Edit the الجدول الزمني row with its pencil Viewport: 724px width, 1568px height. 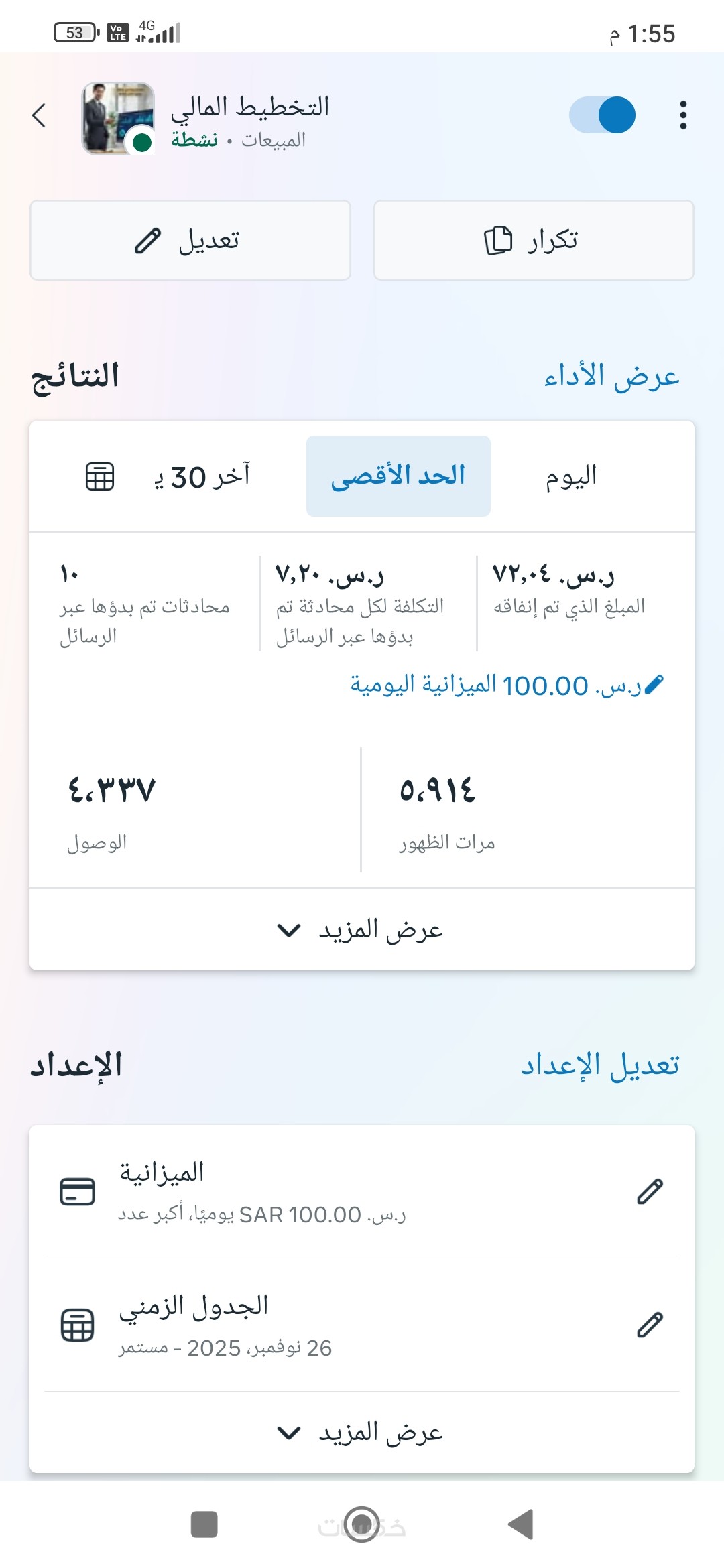coord(649,1325)
